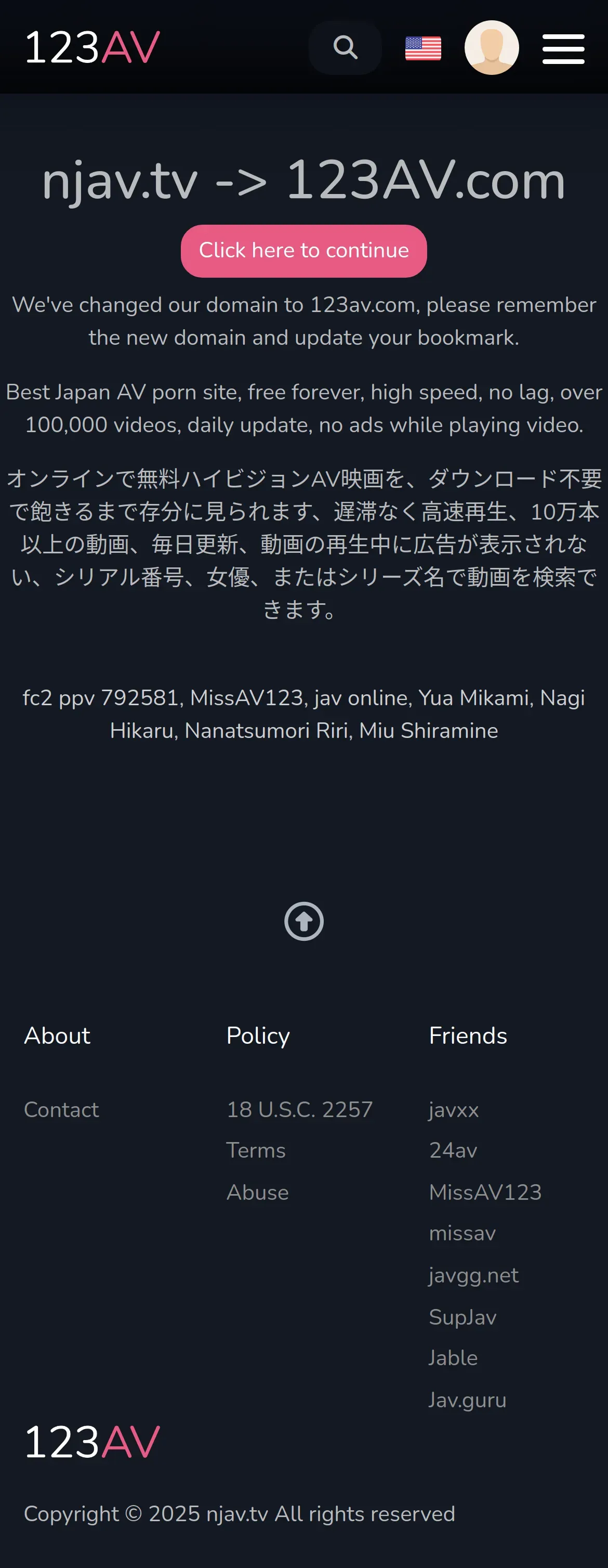The height and width of the screenshot is (1568, 608).
Task: Open the Terms link
Action: click(255, 1150)
